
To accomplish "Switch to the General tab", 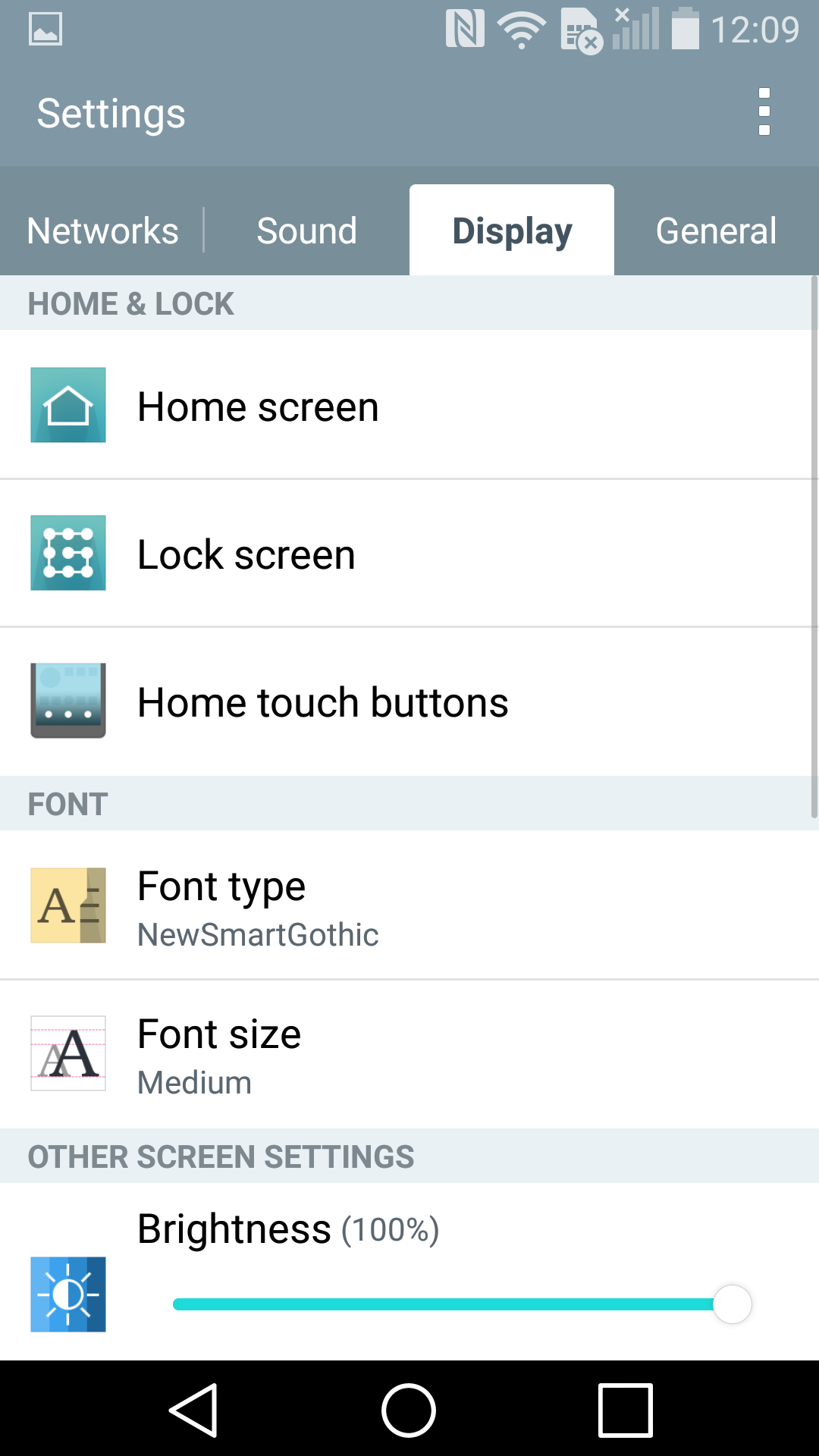I will tap(717, 231).
